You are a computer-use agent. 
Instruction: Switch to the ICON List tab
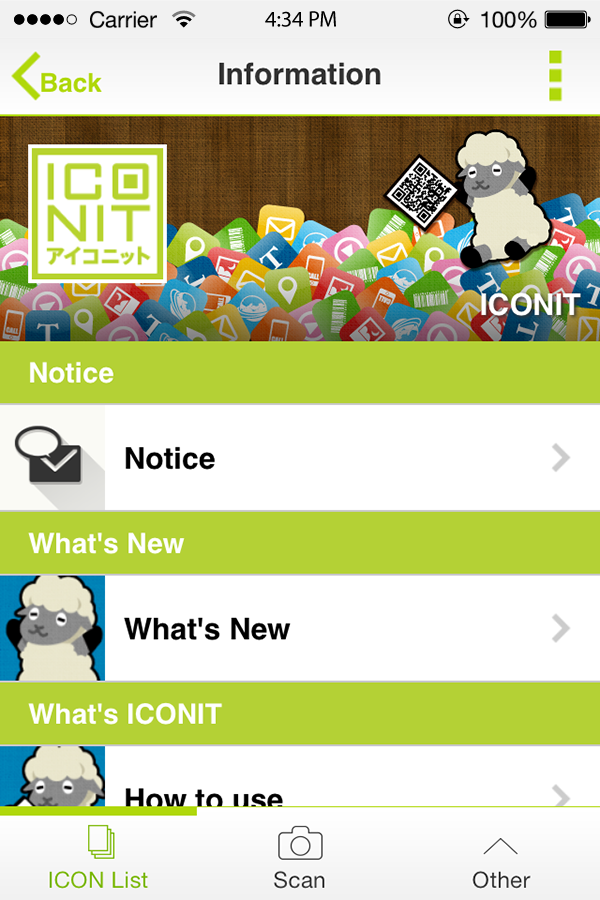click(x=98, y=858)
